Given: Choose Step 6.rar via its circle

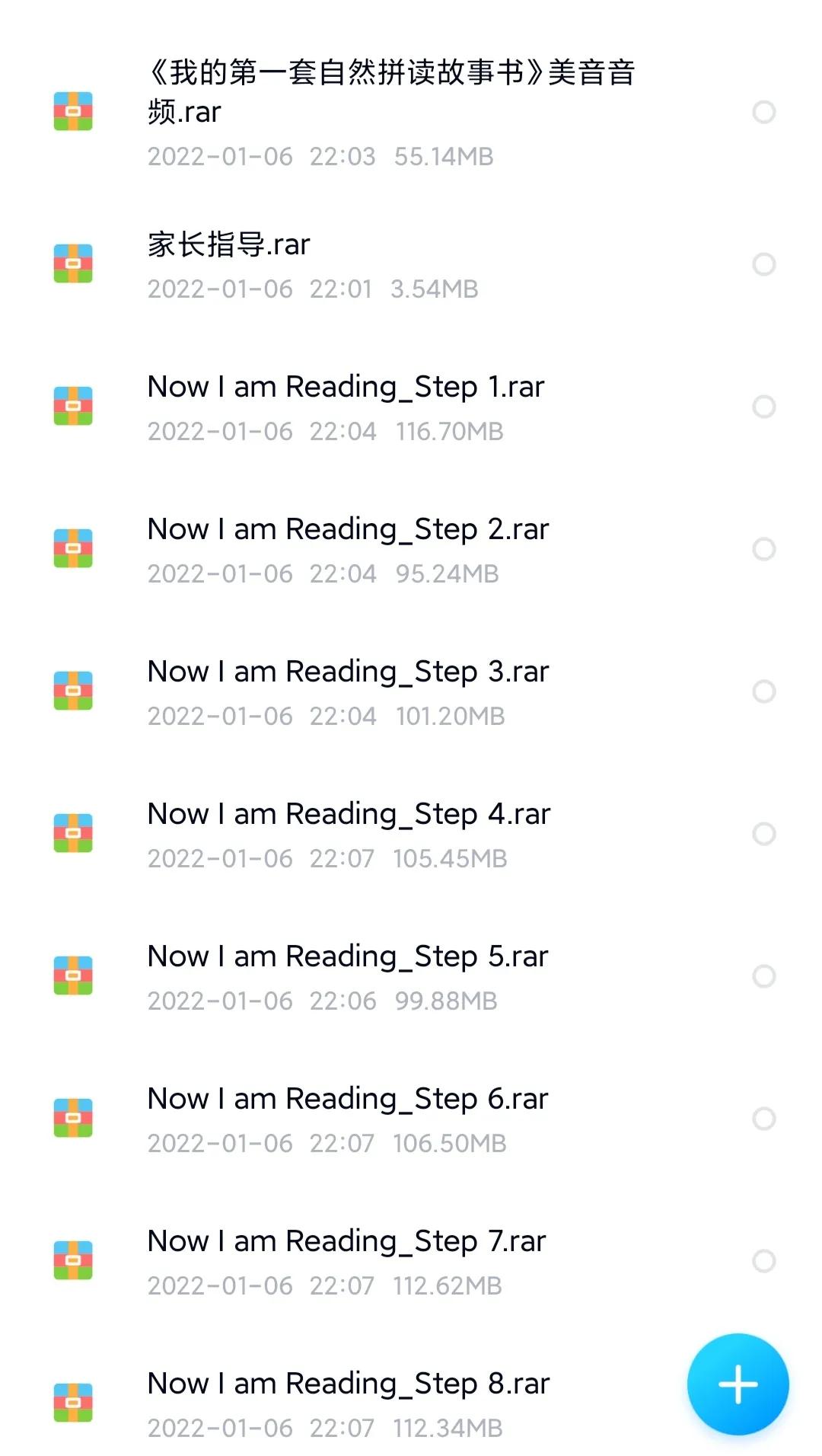Looking at the screenshot, I should click(763, 1119).
